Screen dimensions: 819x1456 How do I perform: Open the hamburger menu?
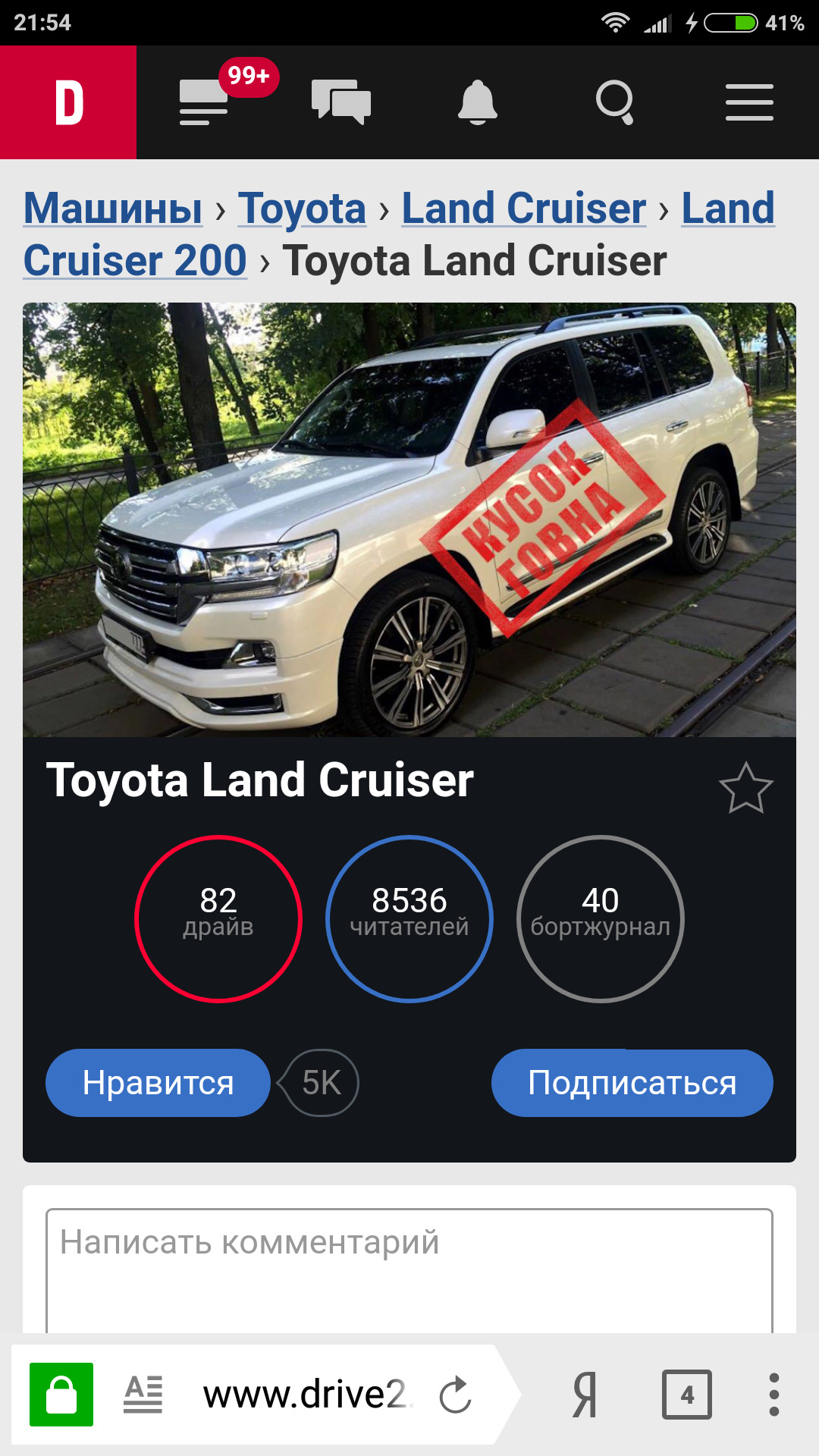[749, 102]
